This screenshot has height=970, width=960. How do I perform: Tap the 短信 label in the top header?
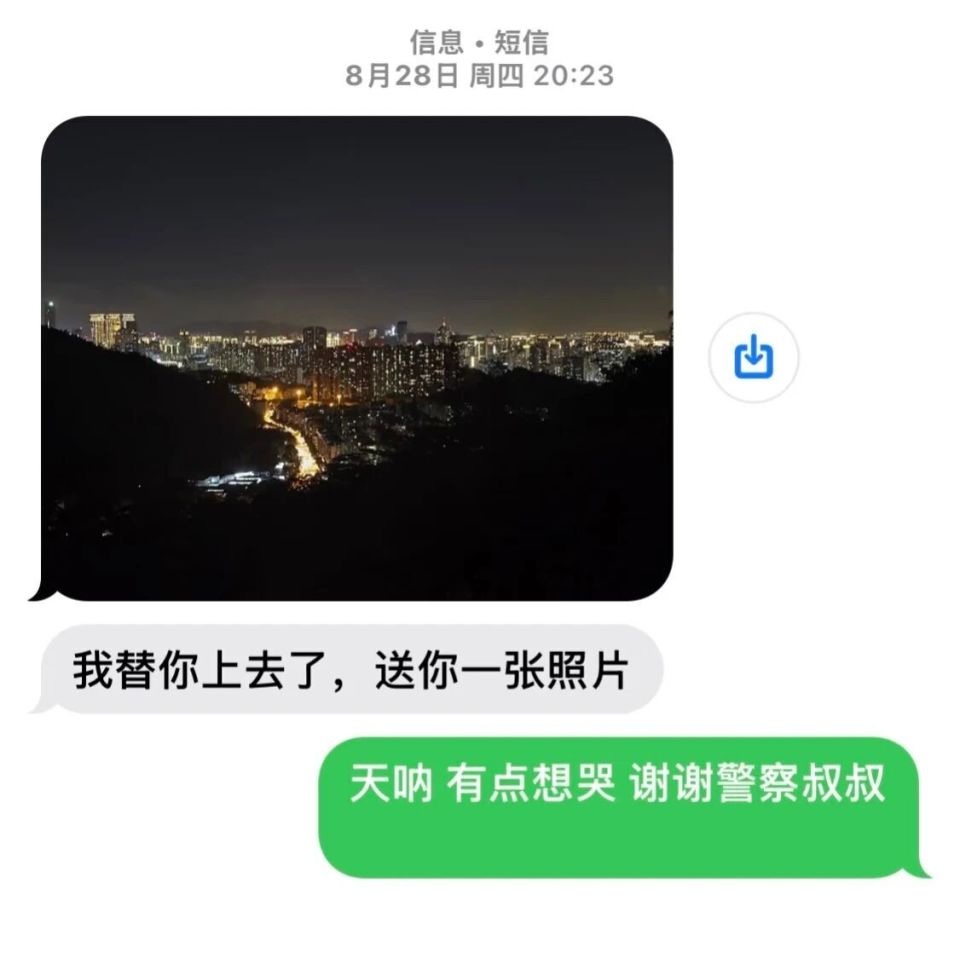click(x=524, y=42)
